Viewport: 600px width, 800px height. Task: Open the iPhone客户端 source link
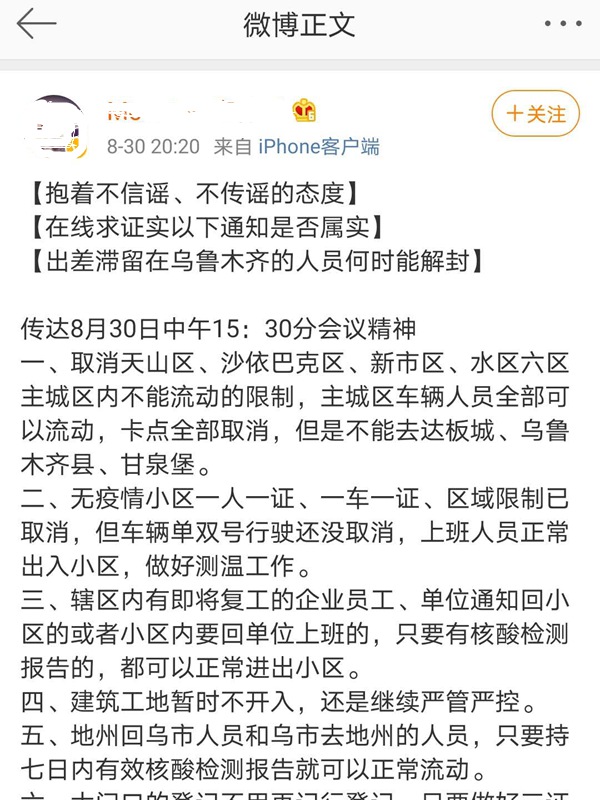(319, 146)
